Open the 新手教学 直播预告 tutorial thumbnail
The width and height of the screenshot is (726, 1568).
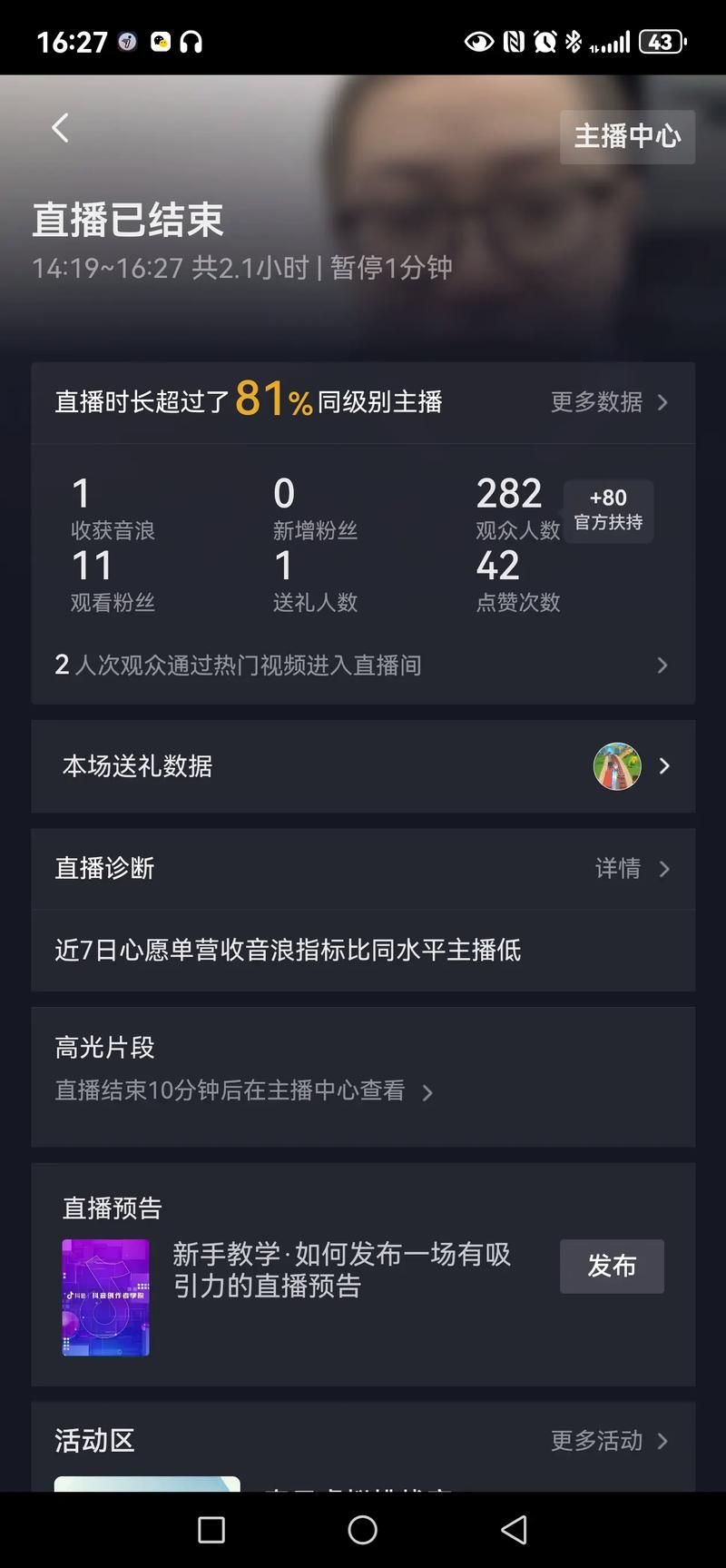click(105, 1297)
